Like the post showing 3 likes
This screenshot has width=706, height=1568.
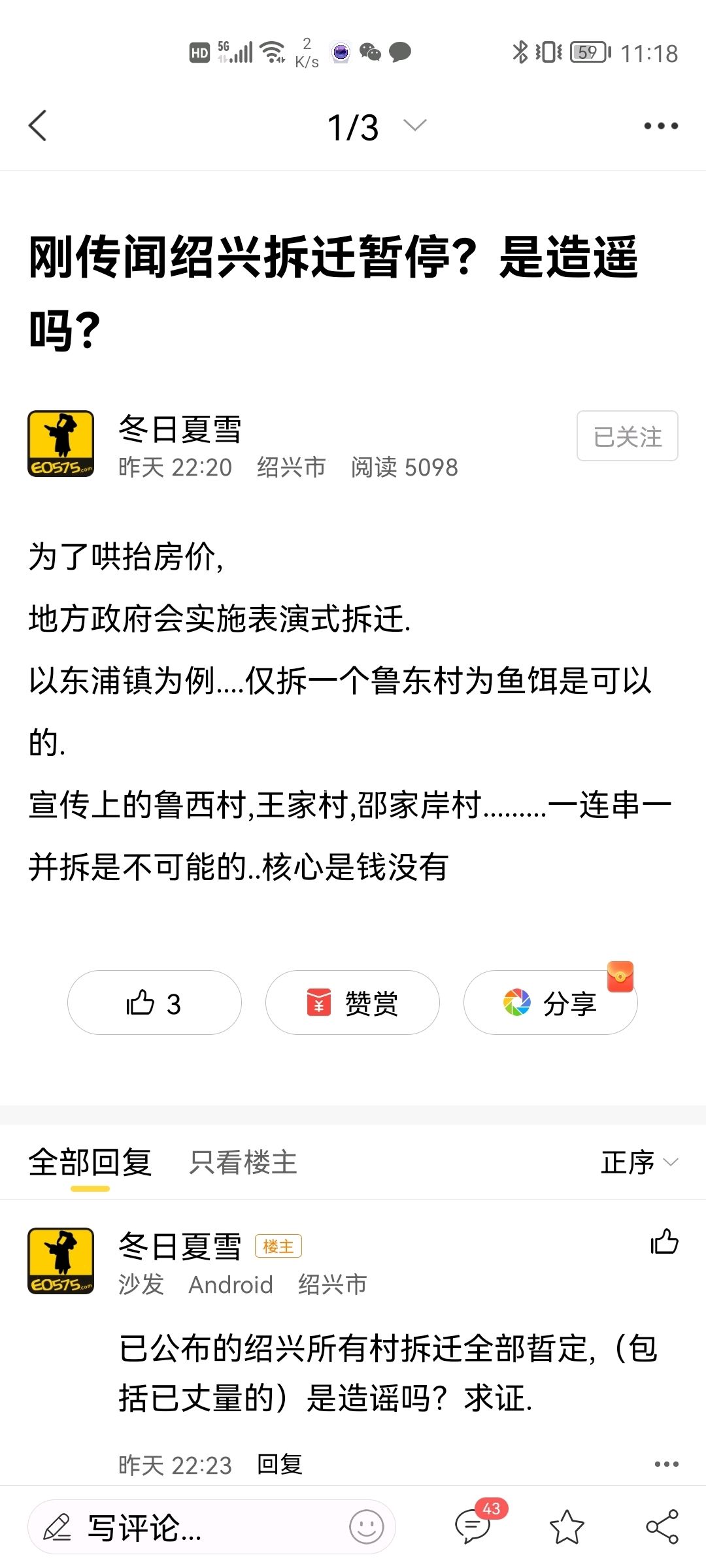coord(154,1002)
